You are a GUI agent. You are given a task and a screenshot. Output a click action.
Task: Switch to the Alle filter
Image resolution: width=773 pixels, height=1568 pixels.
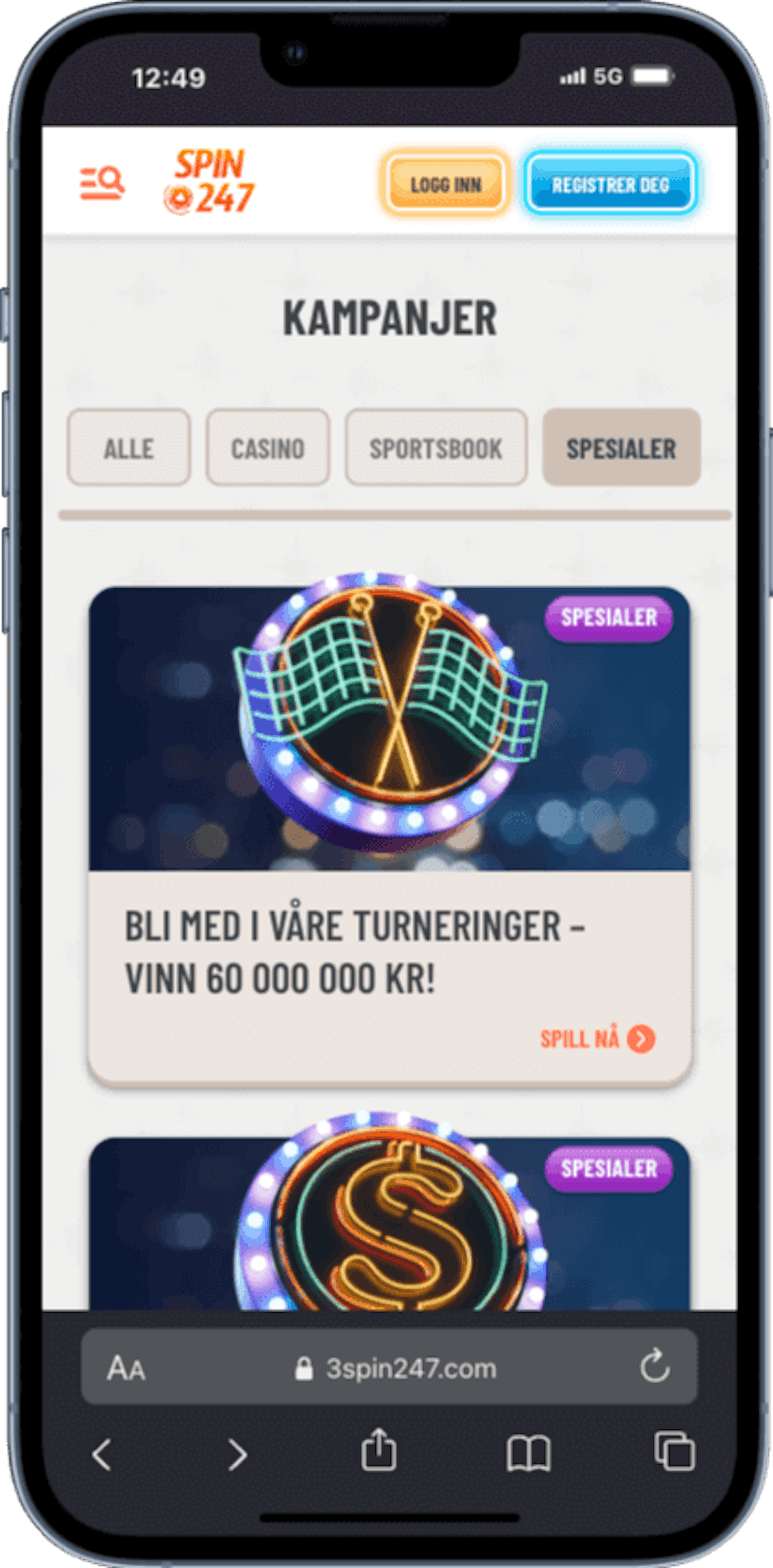tap(129, 449)
